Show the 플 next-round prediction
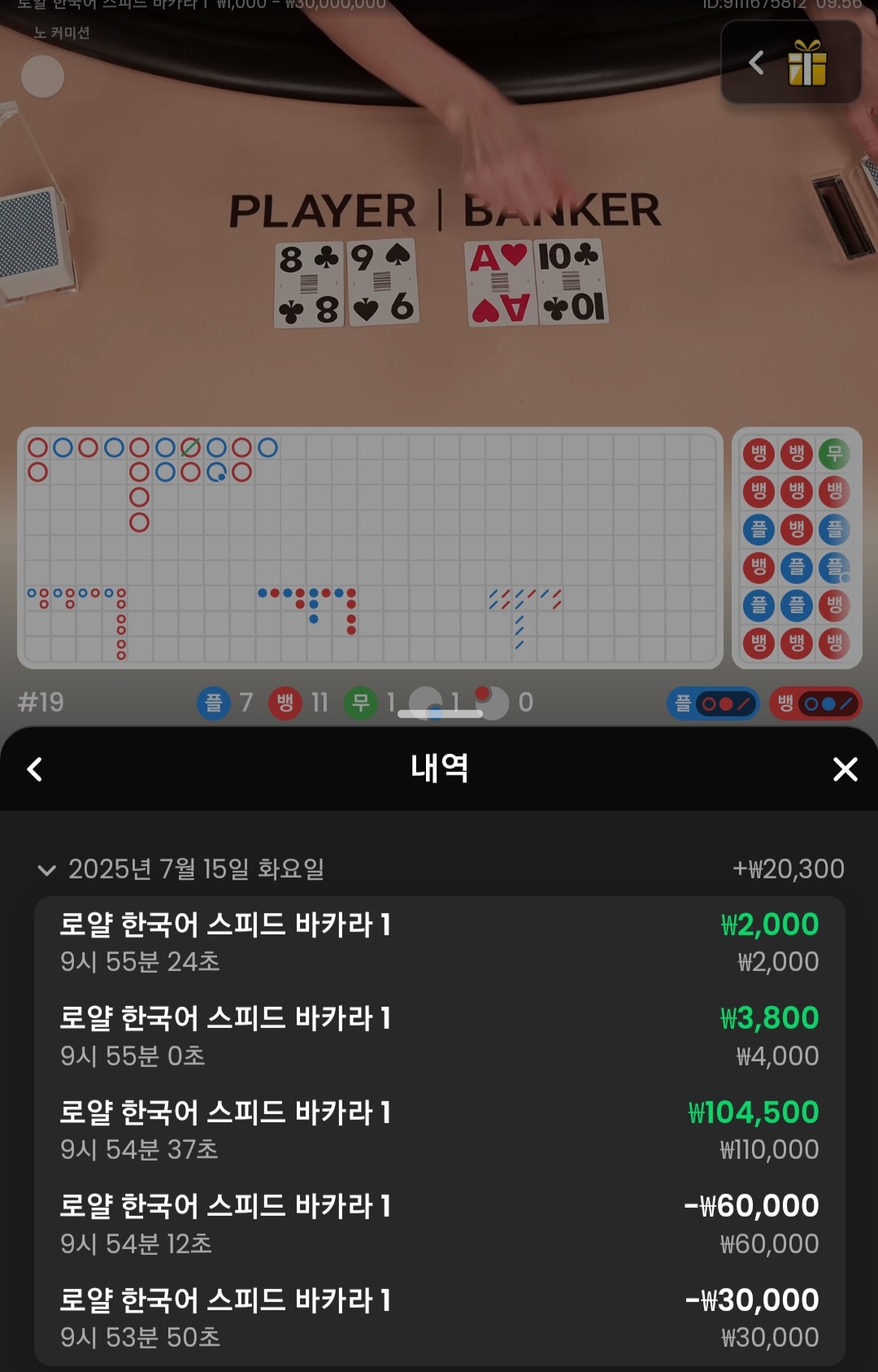Image resolution: width=878 pixels, height=1372 pixels. (713, 703)
